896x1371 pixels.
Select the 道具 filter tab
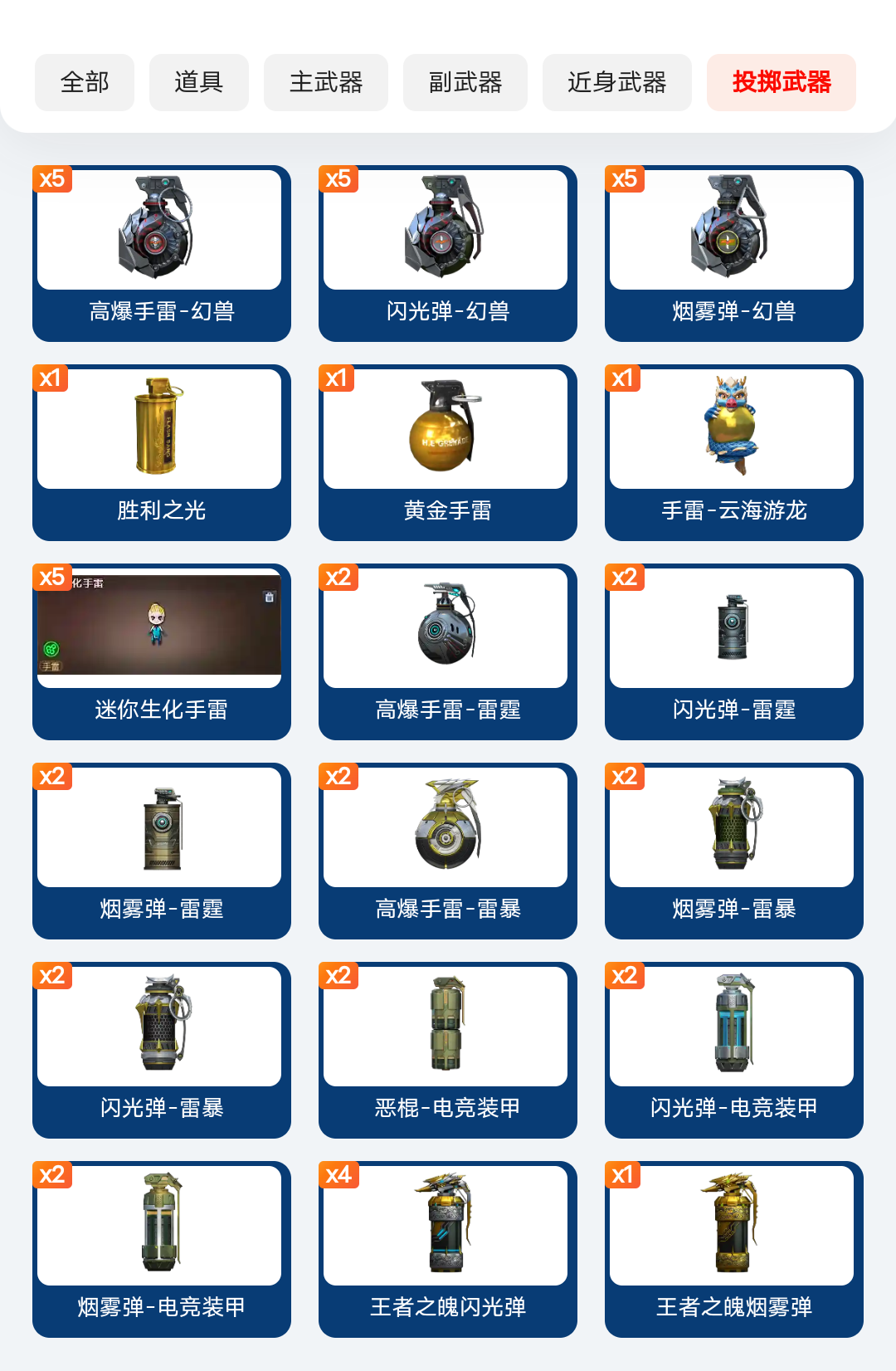(199, 82)
